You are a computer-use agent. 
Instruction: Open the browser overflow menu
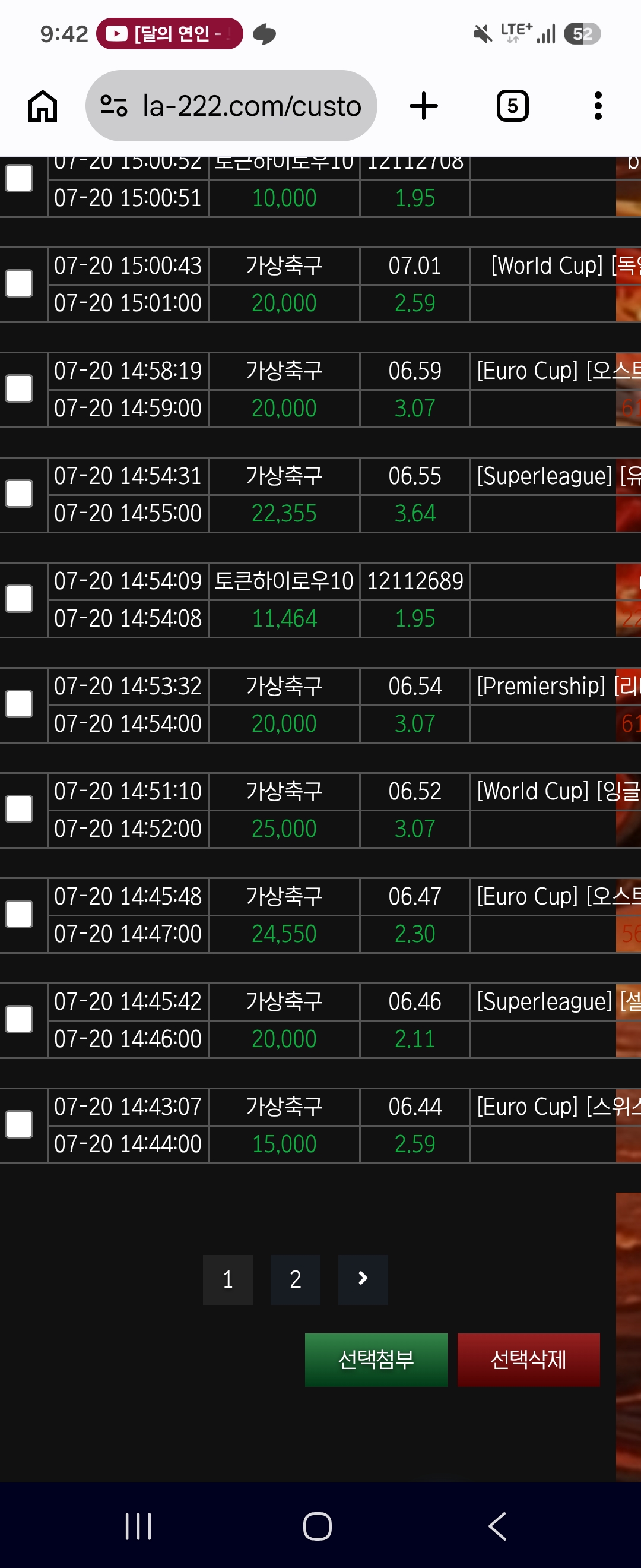598,106
